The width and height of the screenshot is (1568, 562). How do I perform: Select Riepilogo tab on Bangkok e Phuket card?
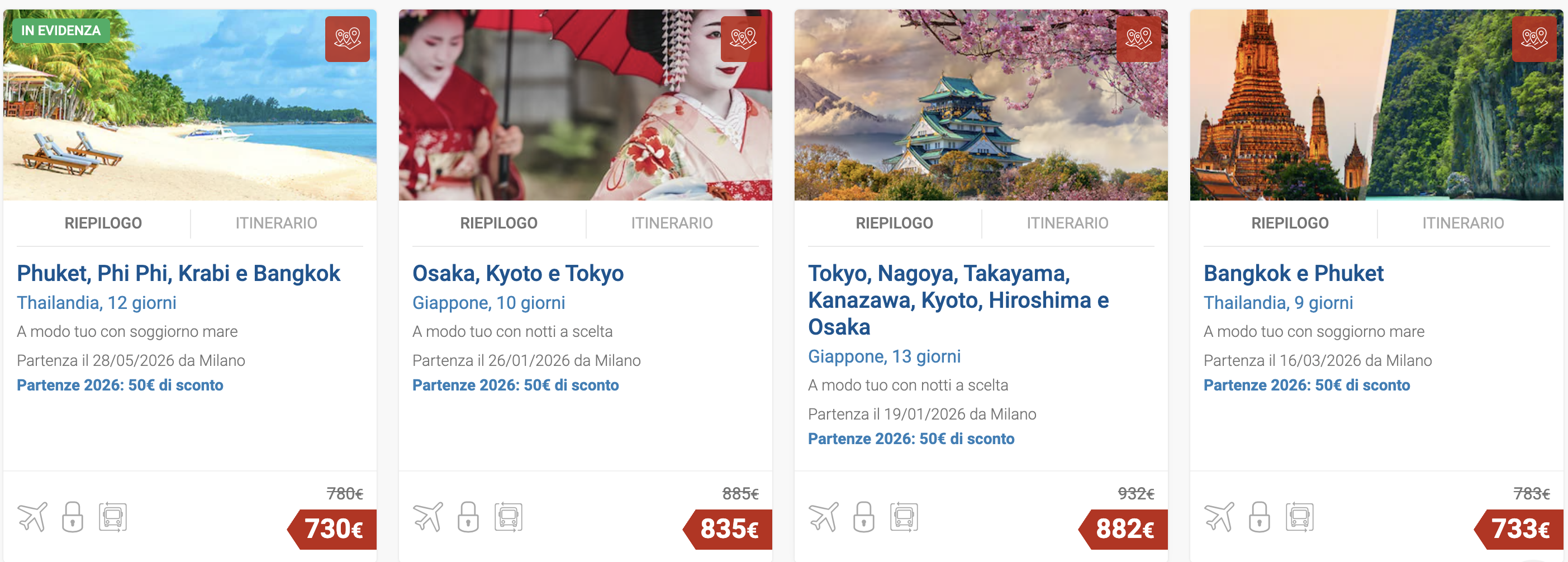tap(1290, 223)
